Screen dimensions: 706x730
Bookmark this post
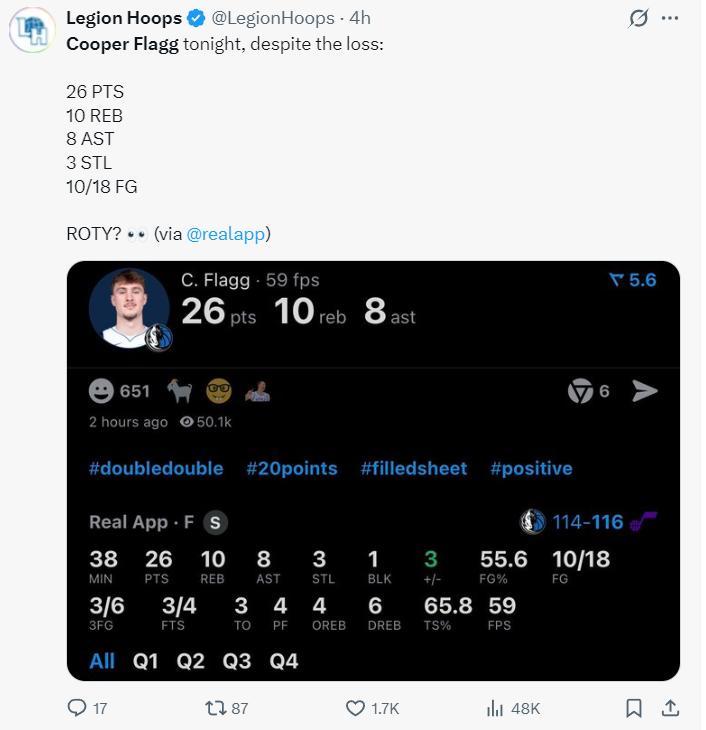(633, 708)
